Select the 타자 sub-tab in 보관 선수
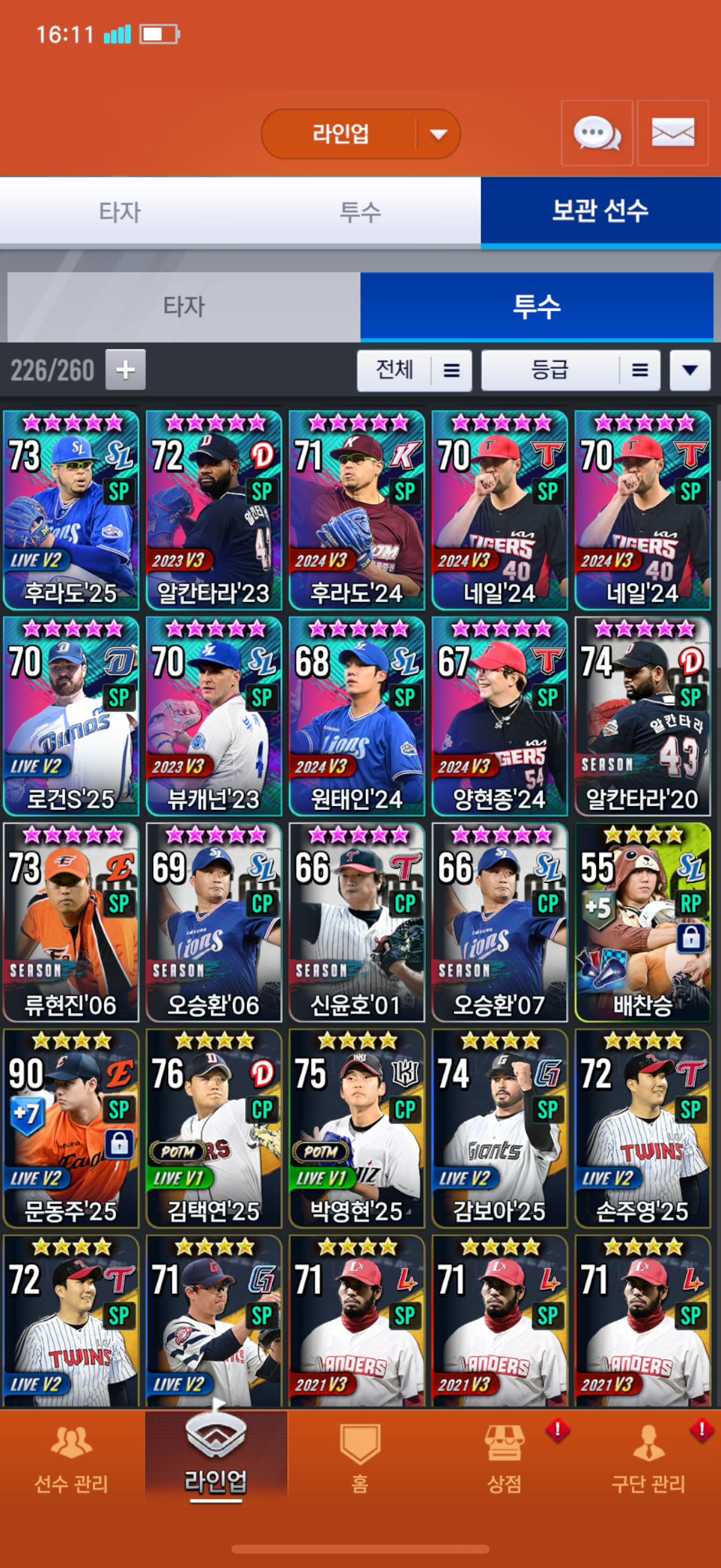This screenshot has width=721, height=1568. click(183, 306)
